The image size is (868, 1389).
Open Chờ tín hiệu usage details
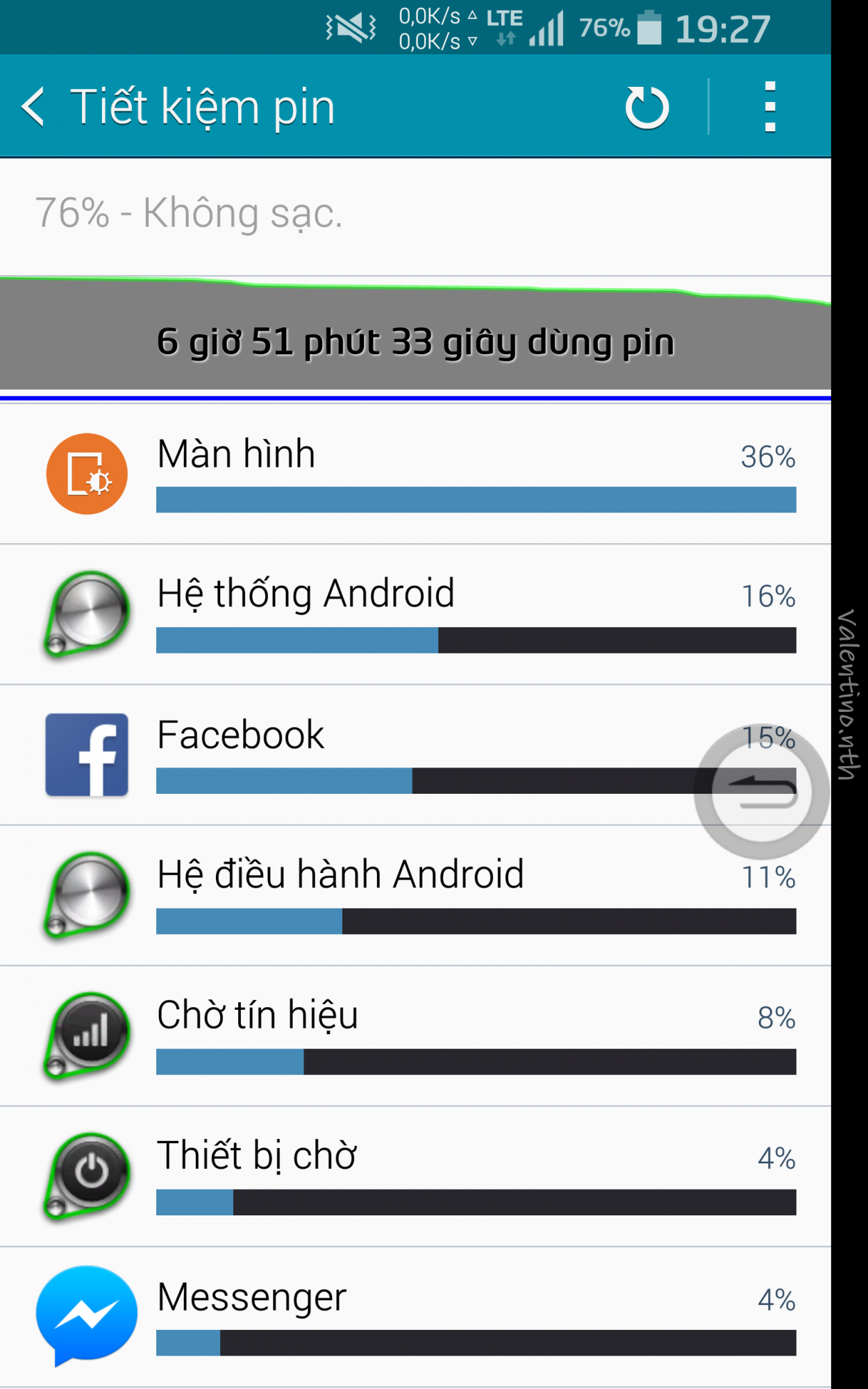coord(415,1036)
